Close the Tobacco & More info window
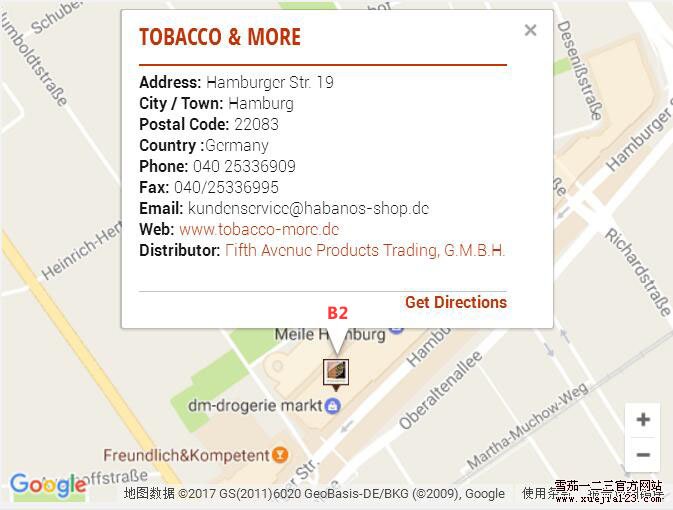 pyautogui.click(x=530, y=30)
